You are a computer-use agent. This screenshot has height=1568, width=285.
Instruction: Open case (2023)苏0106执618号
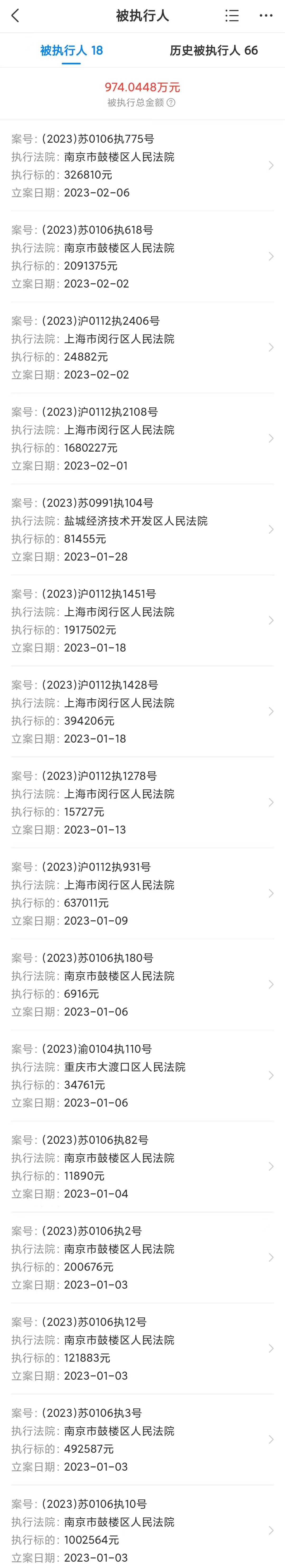click(142, 256)
